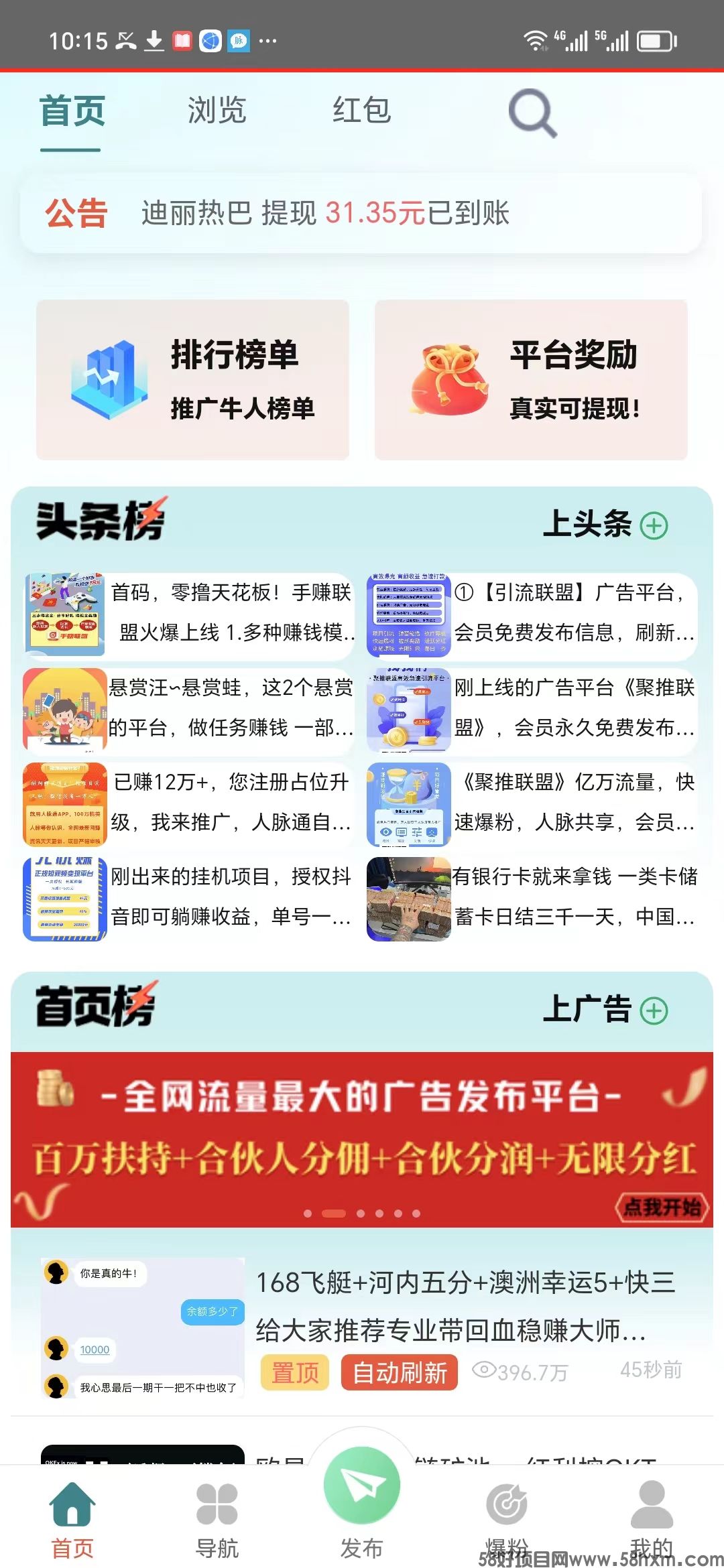724x1568 pixels.
Task: Tap the center 发布 publish button
Action: 362,1486
